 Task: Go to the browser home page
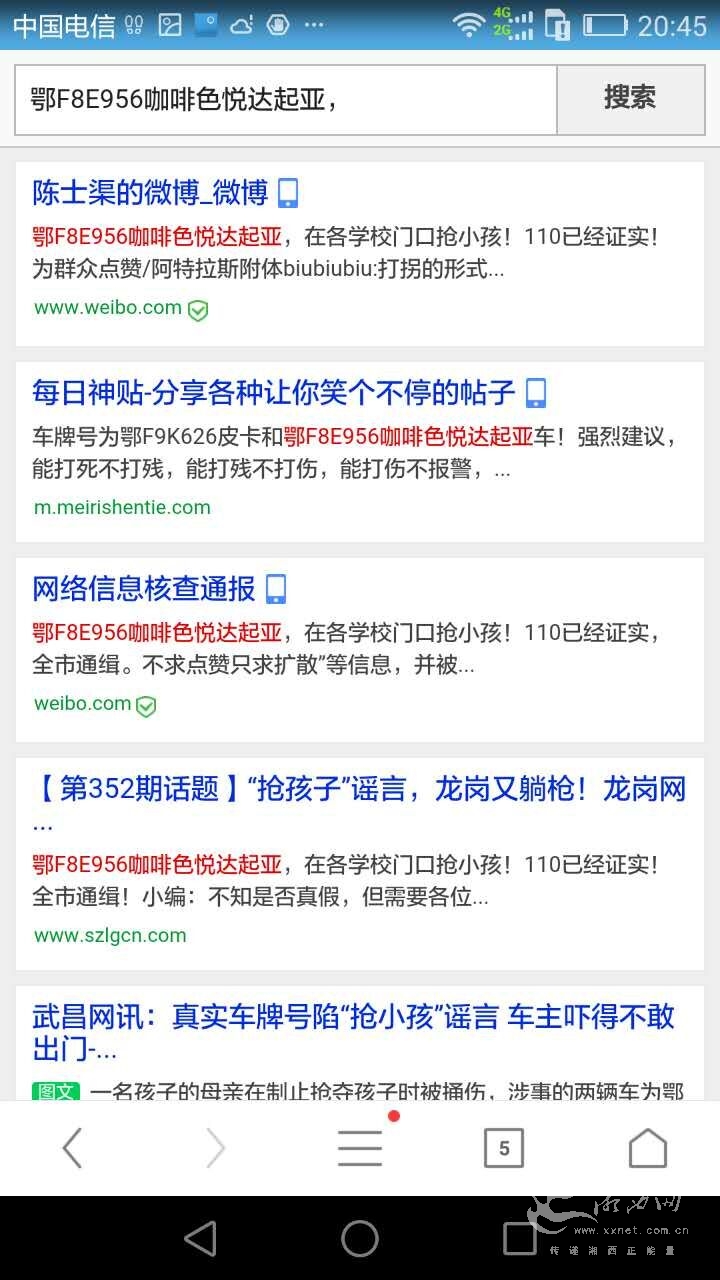(647, 1148)
